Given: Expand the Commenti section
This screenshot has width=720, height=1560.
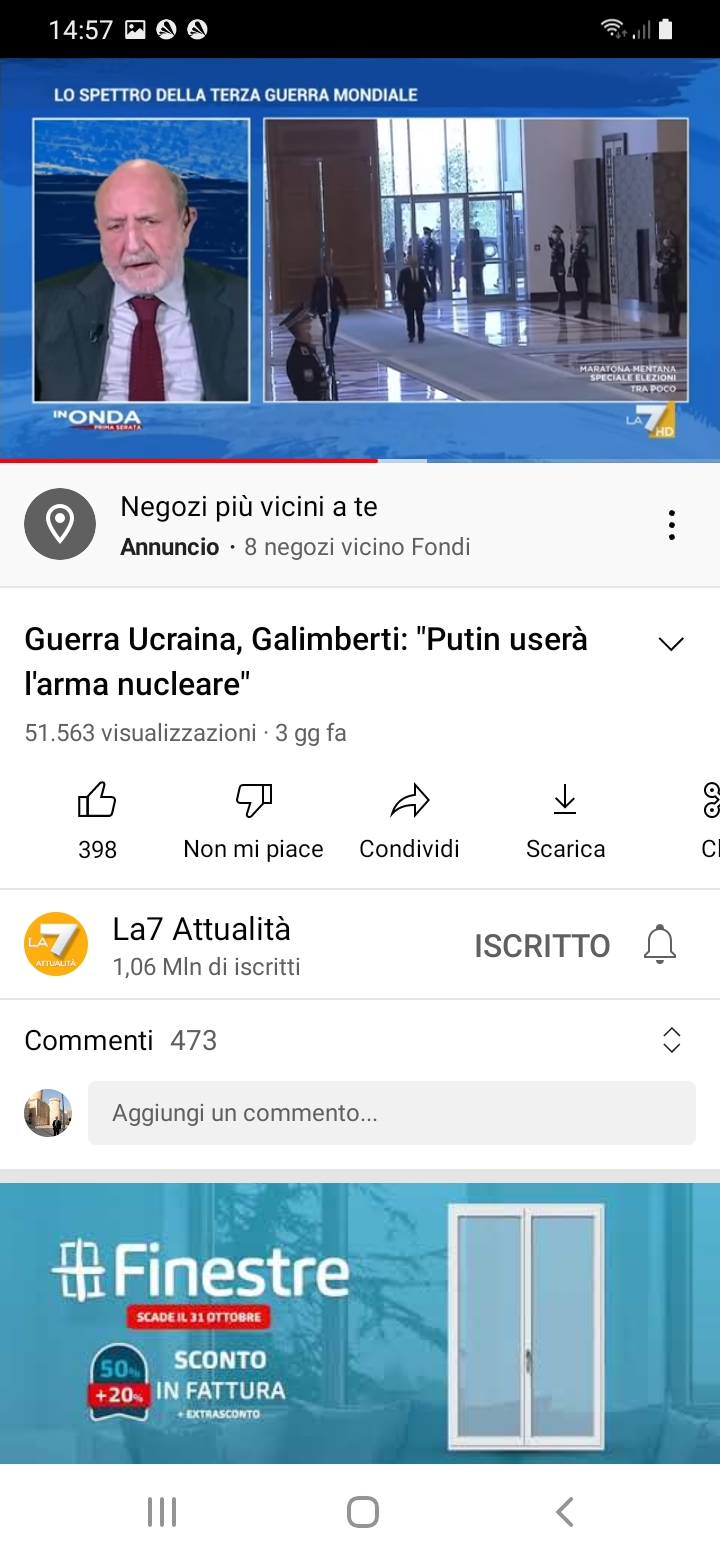Looking at the screenshot, I should [671, 1040].
